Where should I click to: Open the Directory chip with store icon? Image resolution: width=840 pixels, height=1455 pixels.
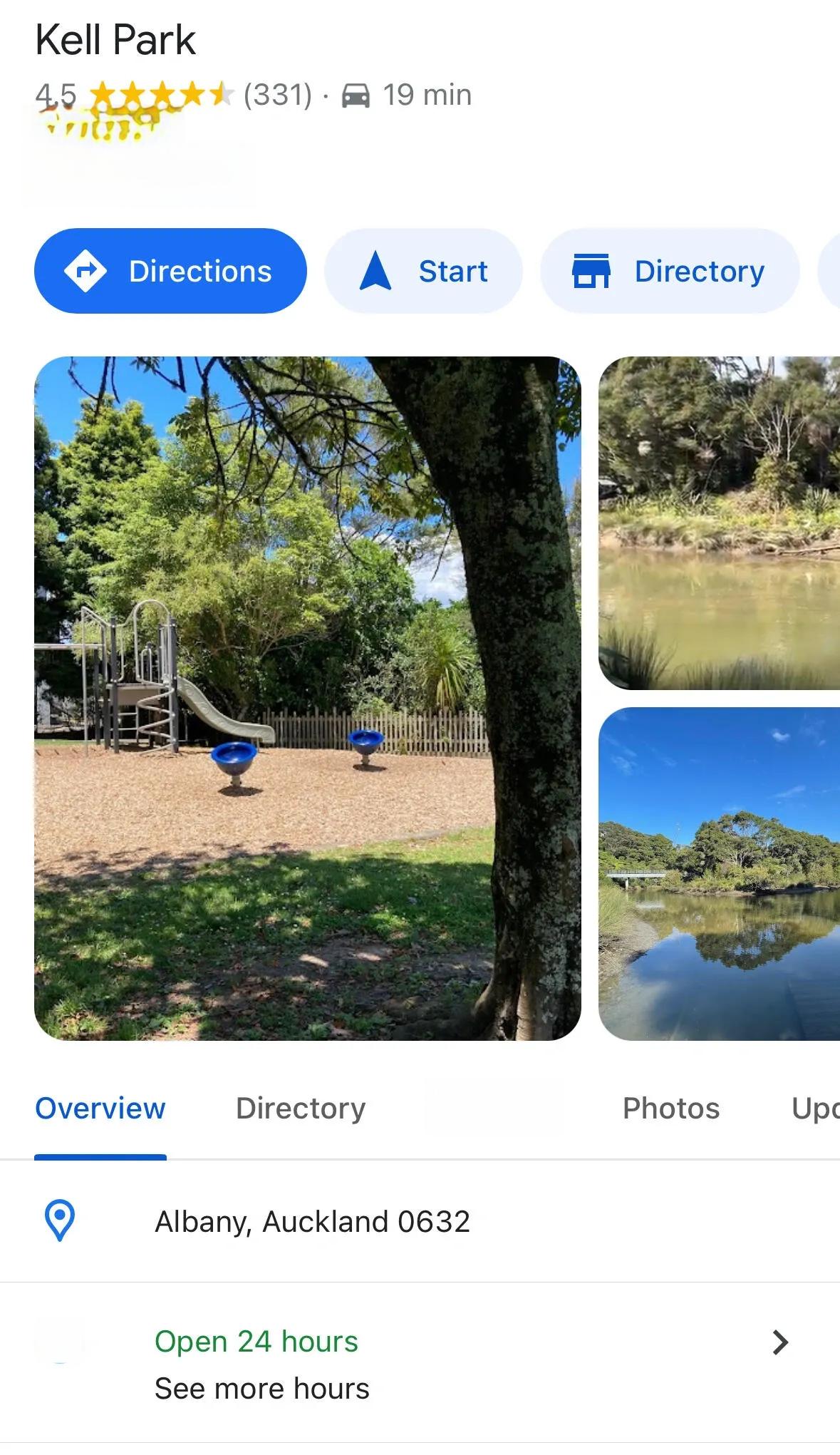click(669, 271)
